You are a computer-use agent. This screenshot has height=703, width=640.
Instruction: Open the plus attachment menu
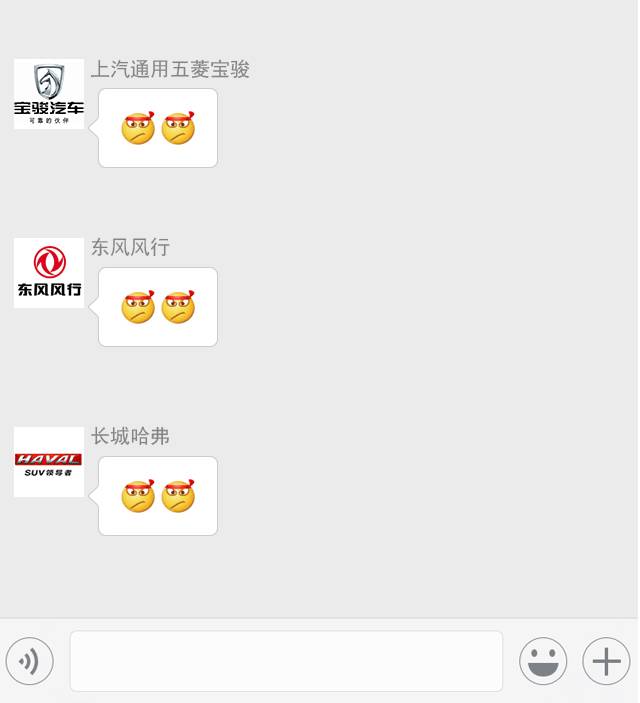[x=606, y=661]
